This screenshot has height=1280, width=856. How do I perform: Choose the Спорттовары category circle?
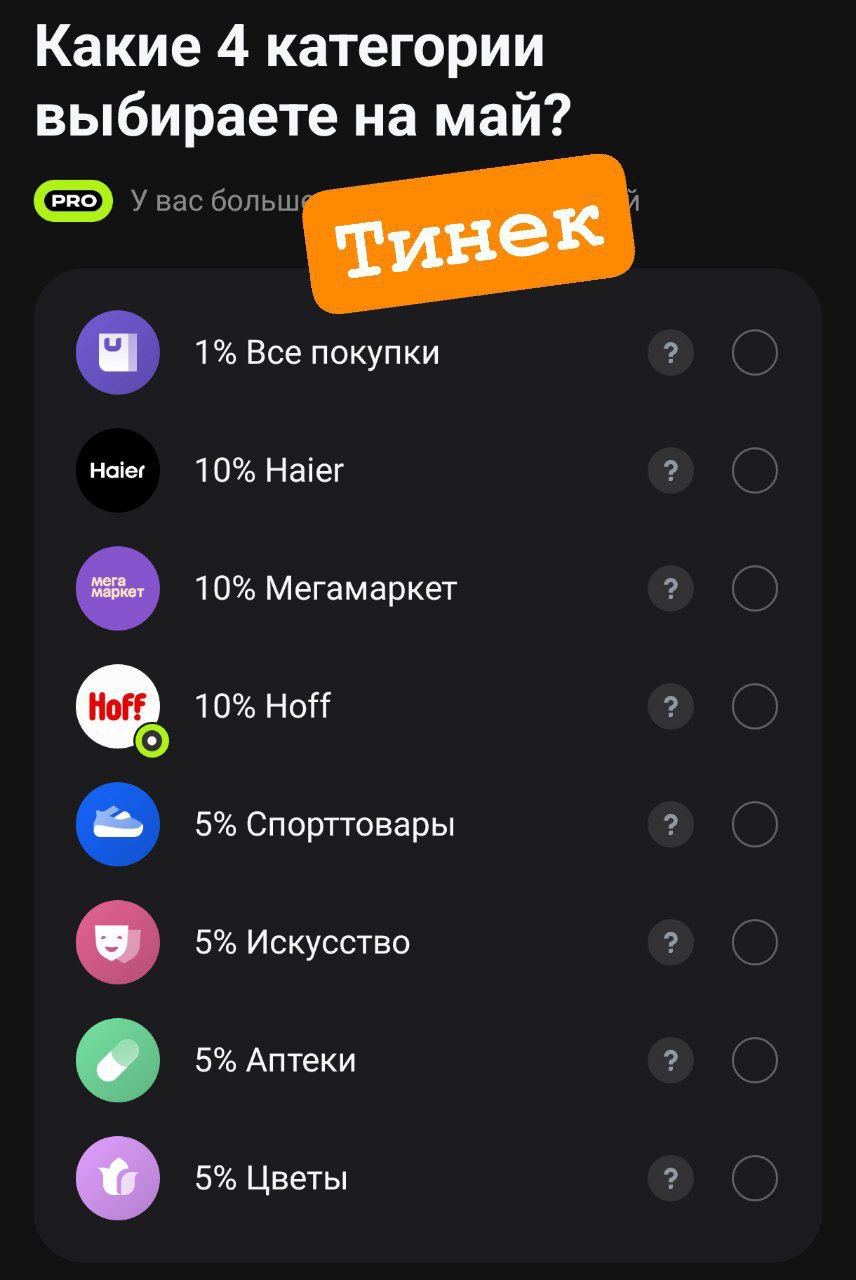755,824
